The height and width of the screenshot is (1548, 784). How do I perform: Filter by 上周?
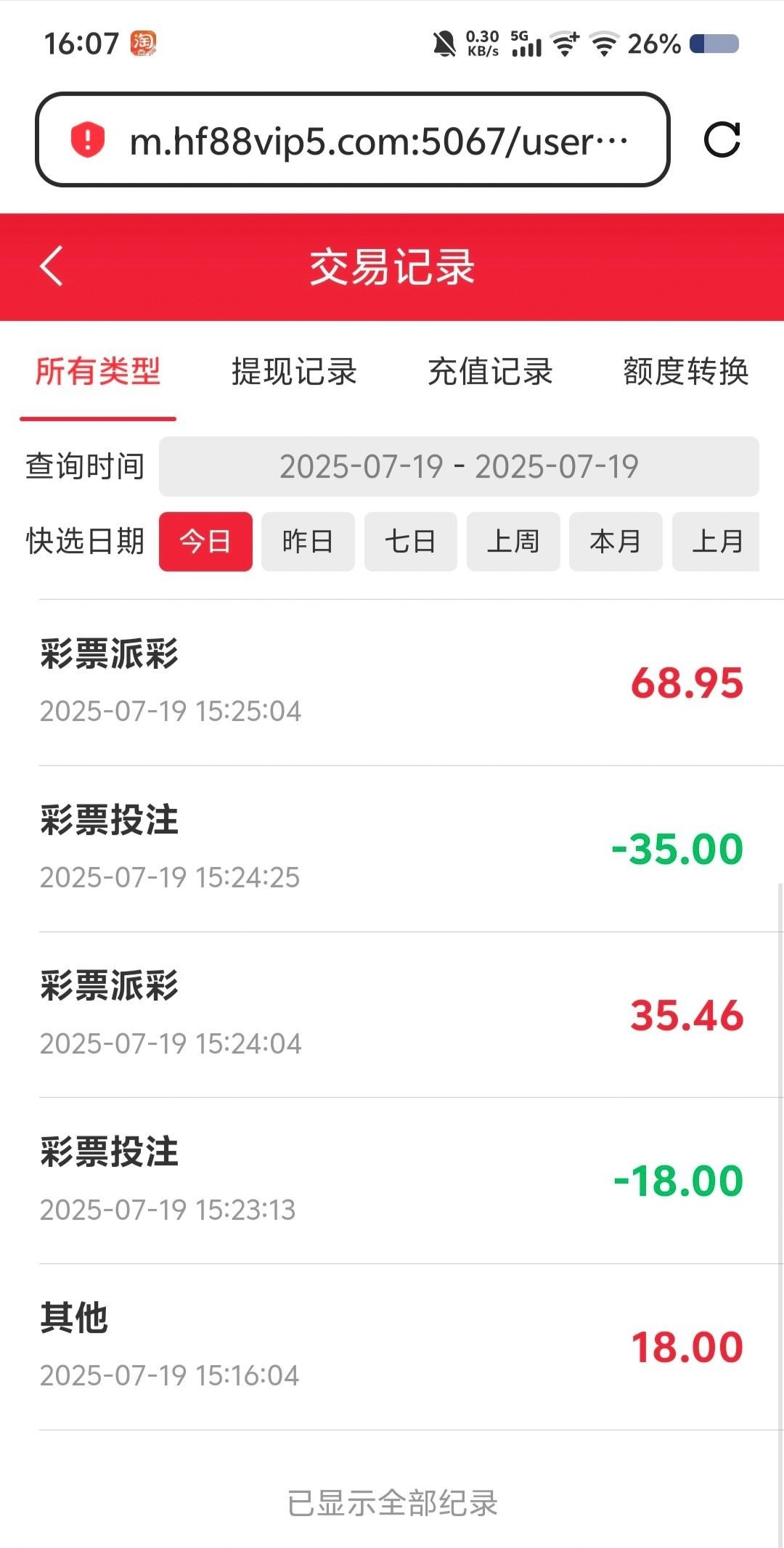pos(513,542)
